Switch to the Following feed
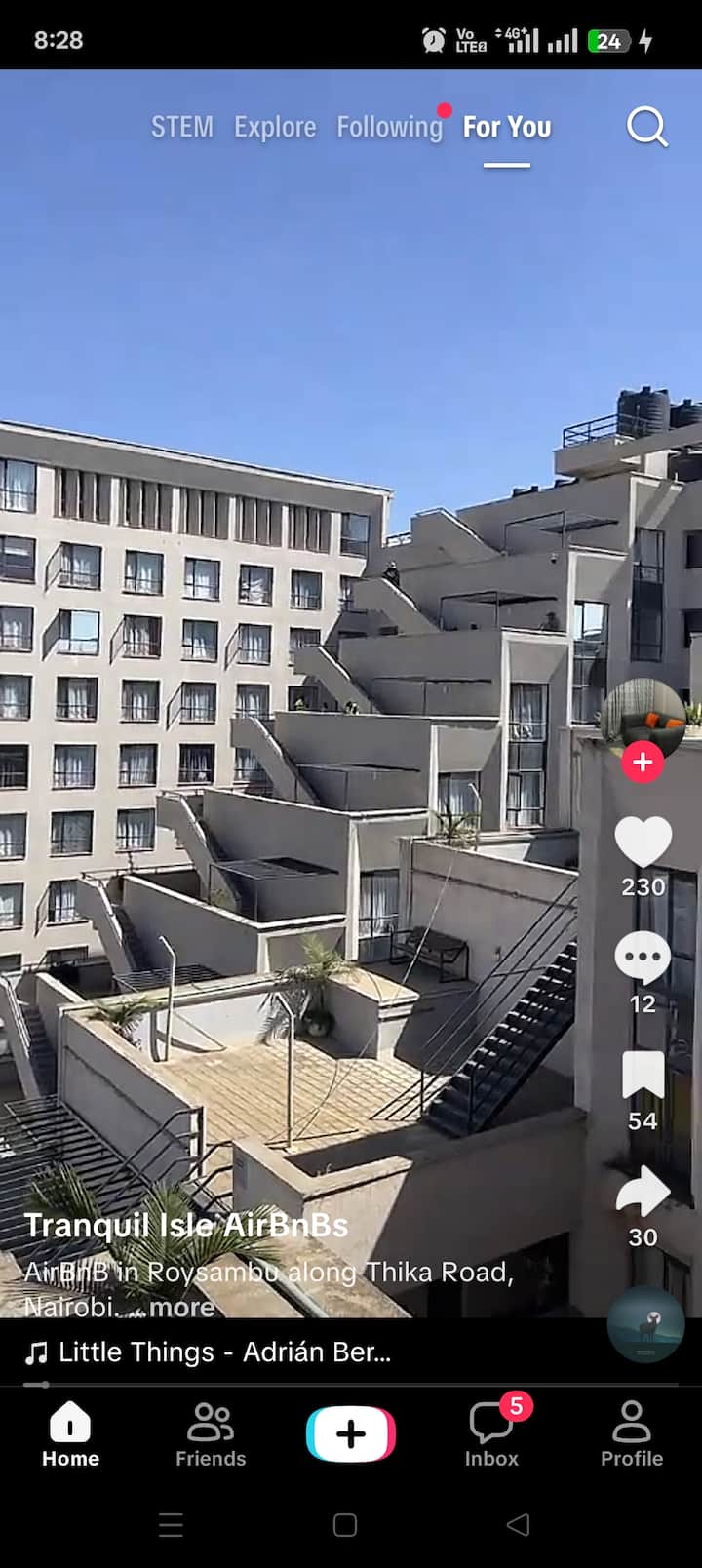 coord(389,127)
